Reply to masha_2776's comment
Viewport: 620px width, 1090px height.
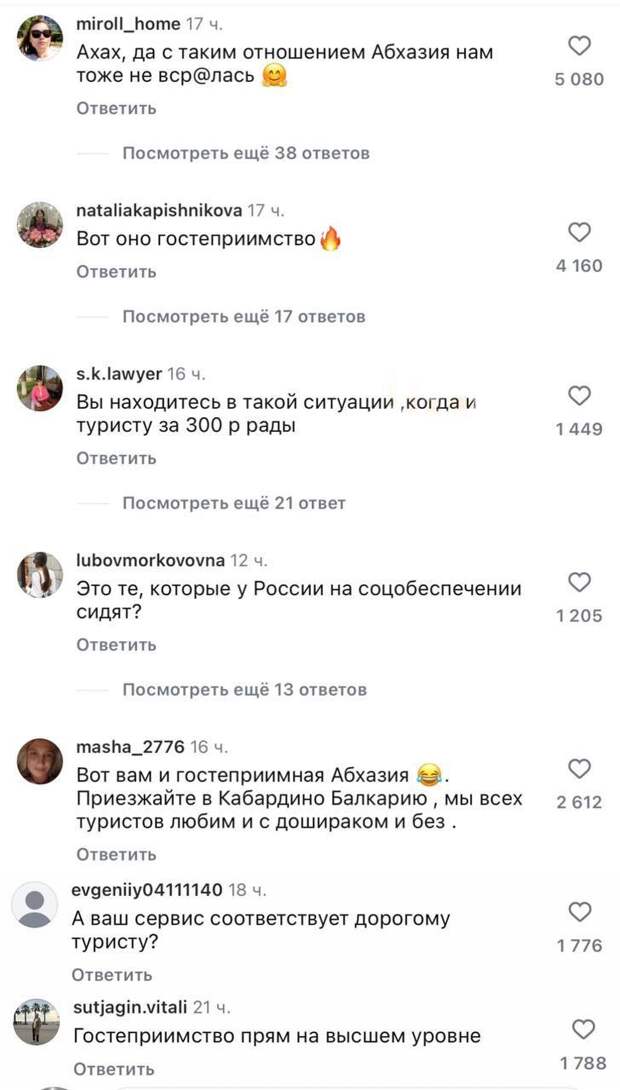116,854
